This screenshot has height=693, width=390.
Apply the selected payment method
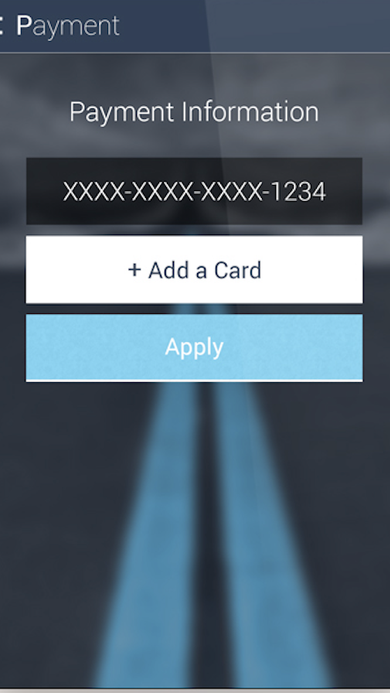tap(194, 347)
